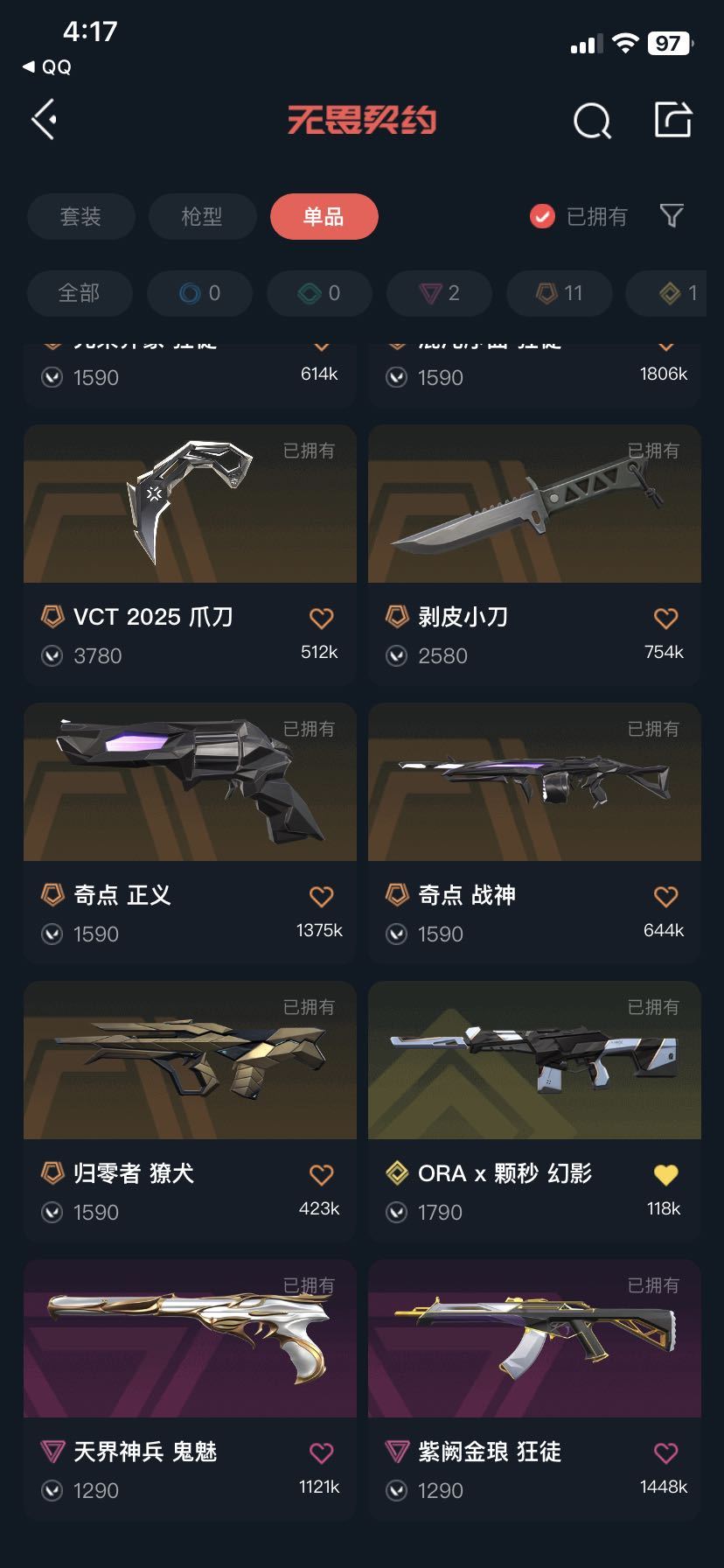Favorite the 剥皮小刀 knife skin
The image size is (724, 1568).
coord(665,618)
